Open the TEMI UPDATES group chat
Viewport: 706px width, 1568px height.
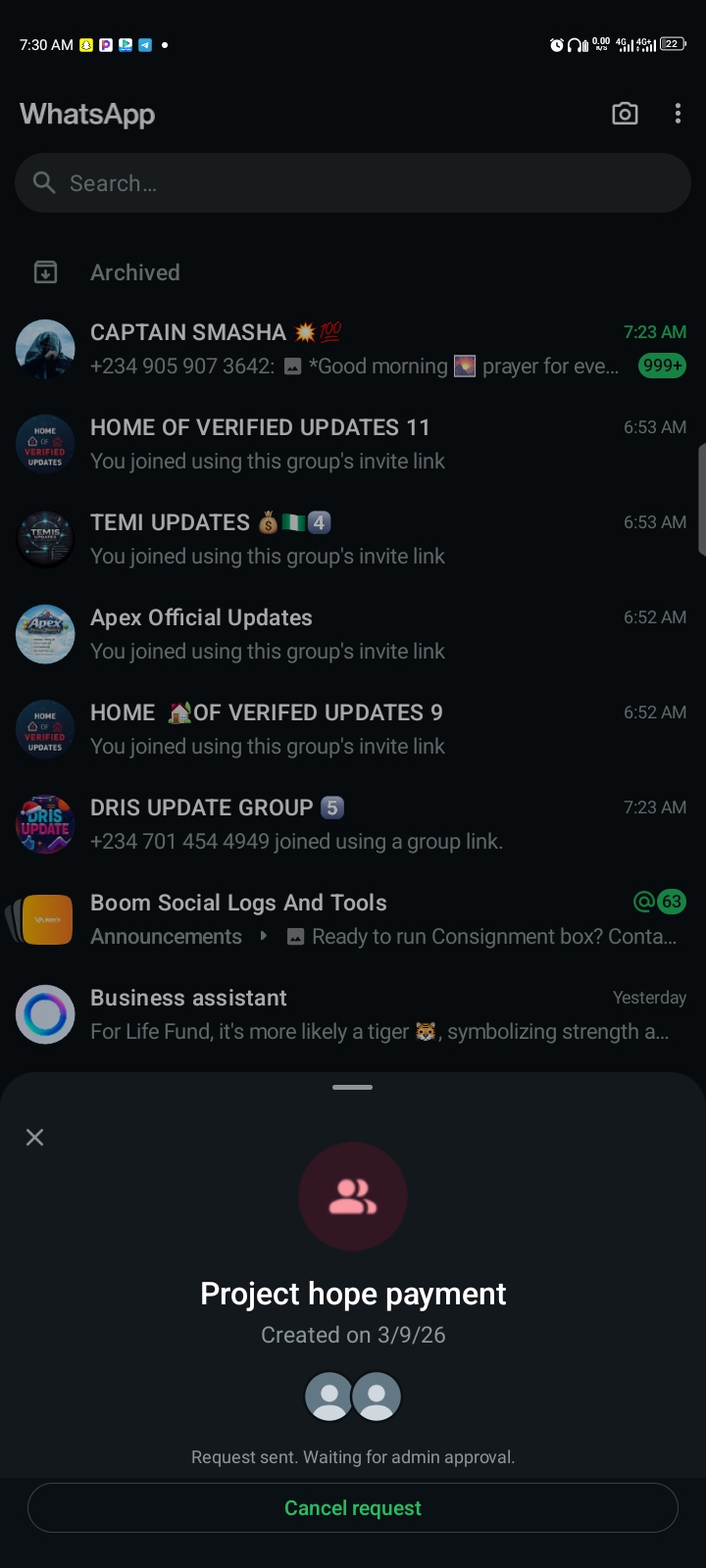click(353, 539)
